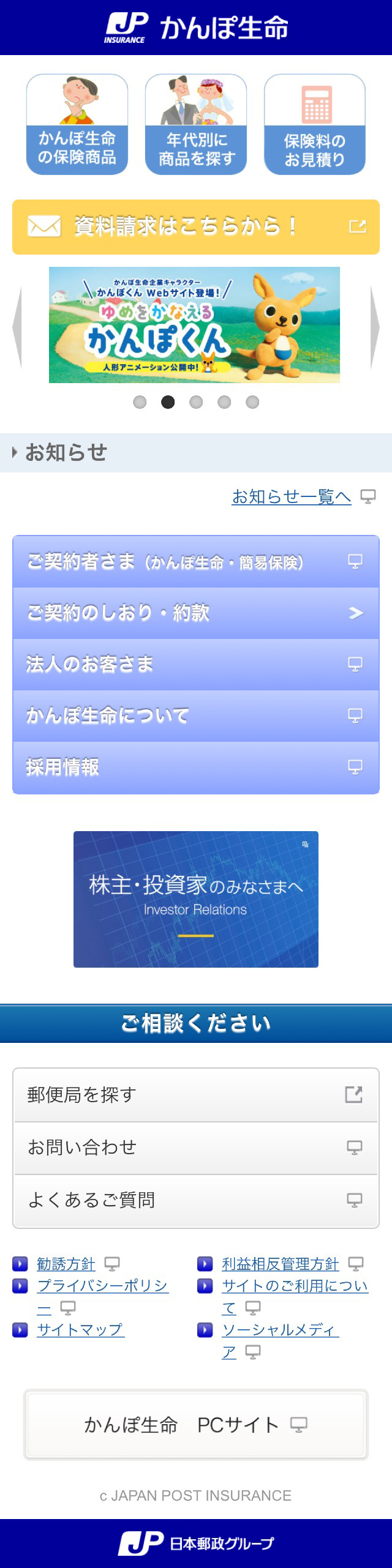Open お知らせ一覧へ link
The width and height of the screenshot is (392, 1568).
(292, 496)
